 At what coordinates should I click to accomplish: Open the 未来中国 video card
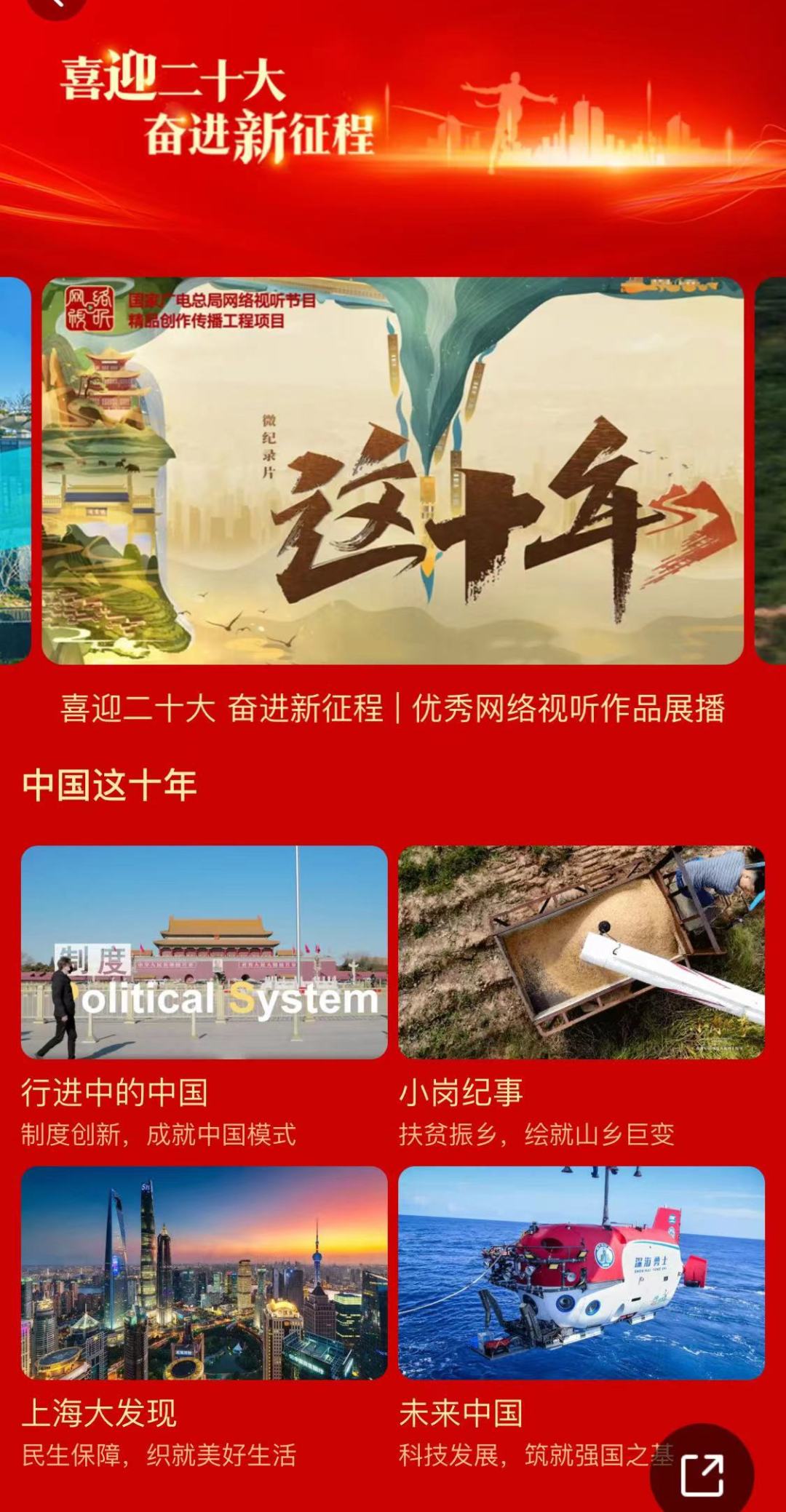pos(581,1273)
